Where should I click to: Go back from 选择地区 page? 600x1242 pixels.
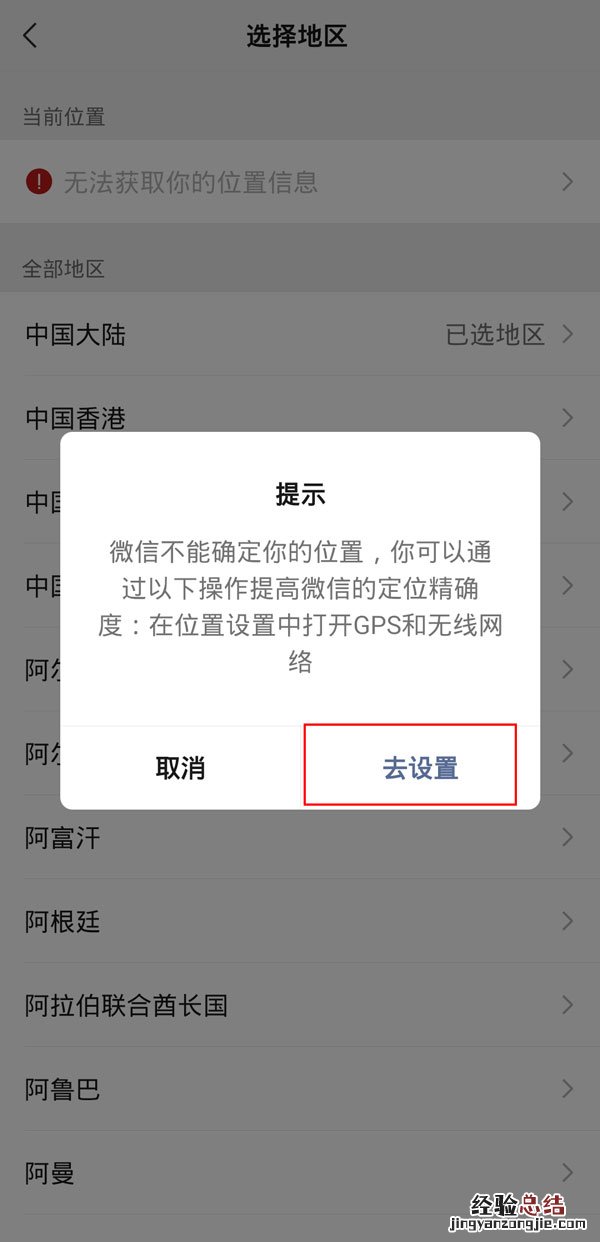30,37
